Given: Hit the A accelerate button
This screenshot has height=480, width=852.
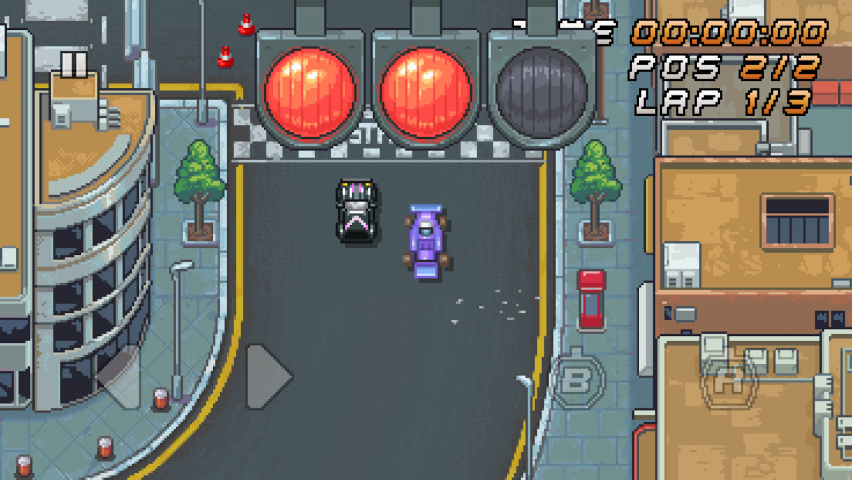Looking at the screenshot, I should pyautogui.click(x=729, y=379).
